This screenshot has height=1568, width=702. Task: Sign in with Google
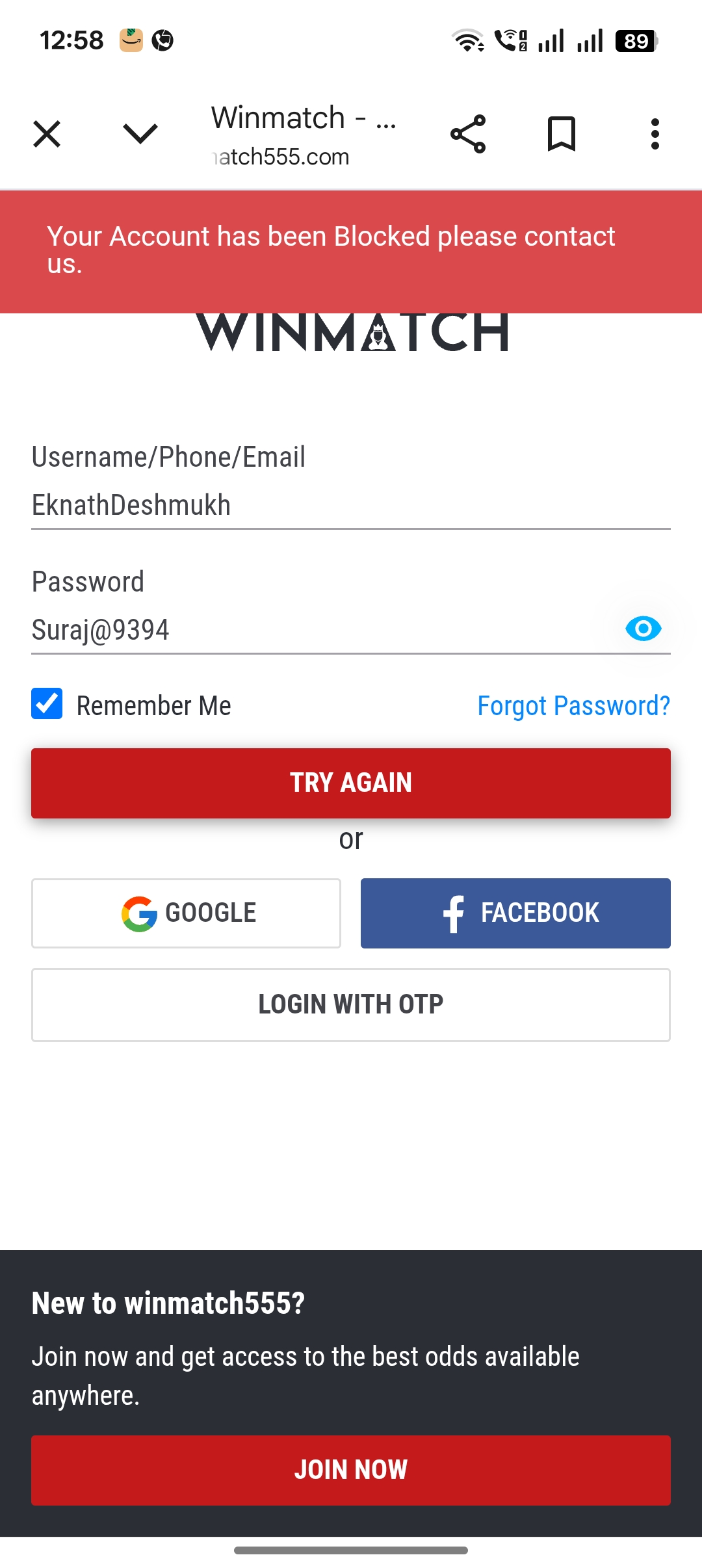click(x=187, y=913)
